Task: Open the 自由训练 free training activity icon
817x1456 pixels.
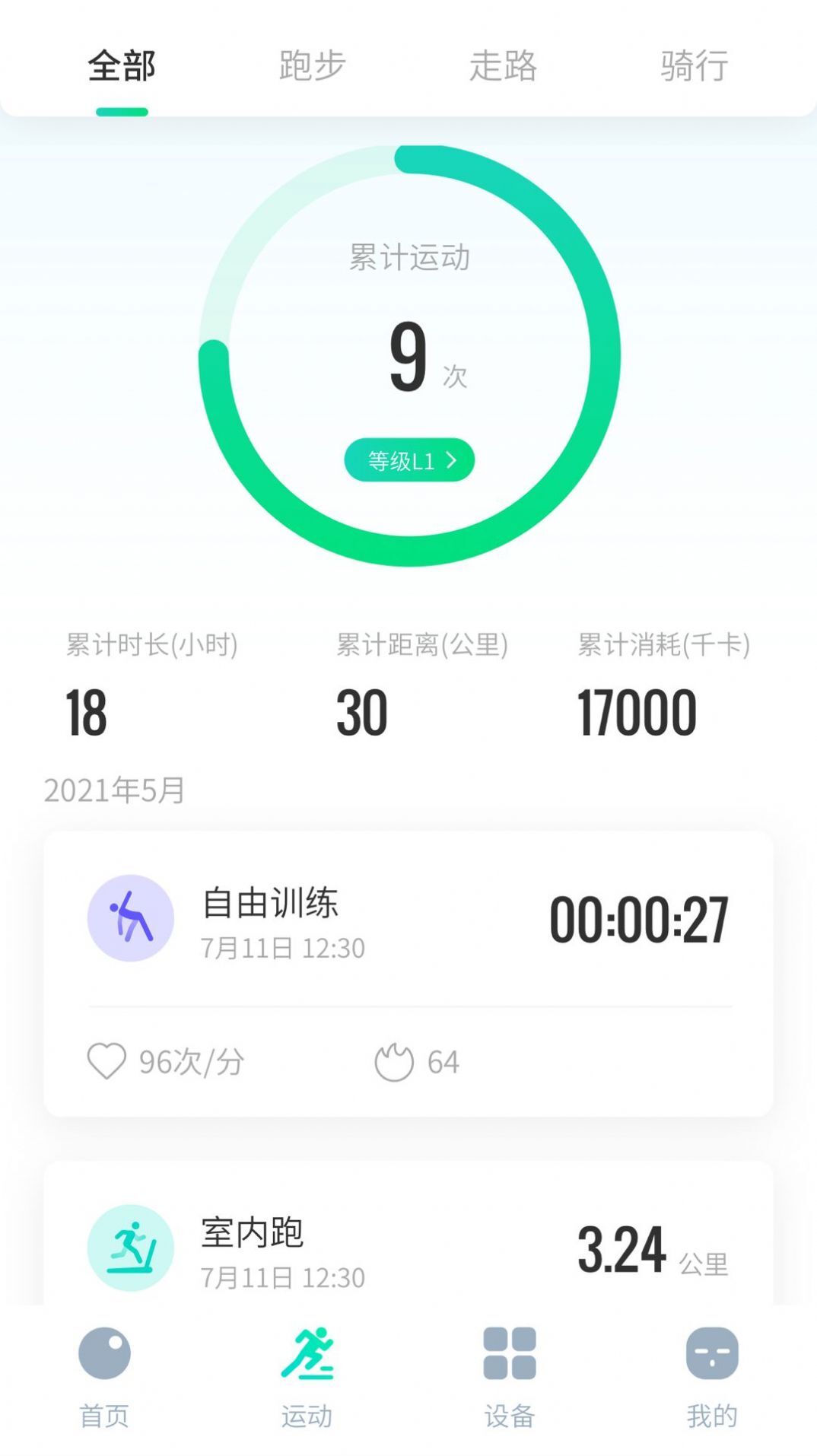Action: (130, 918)
